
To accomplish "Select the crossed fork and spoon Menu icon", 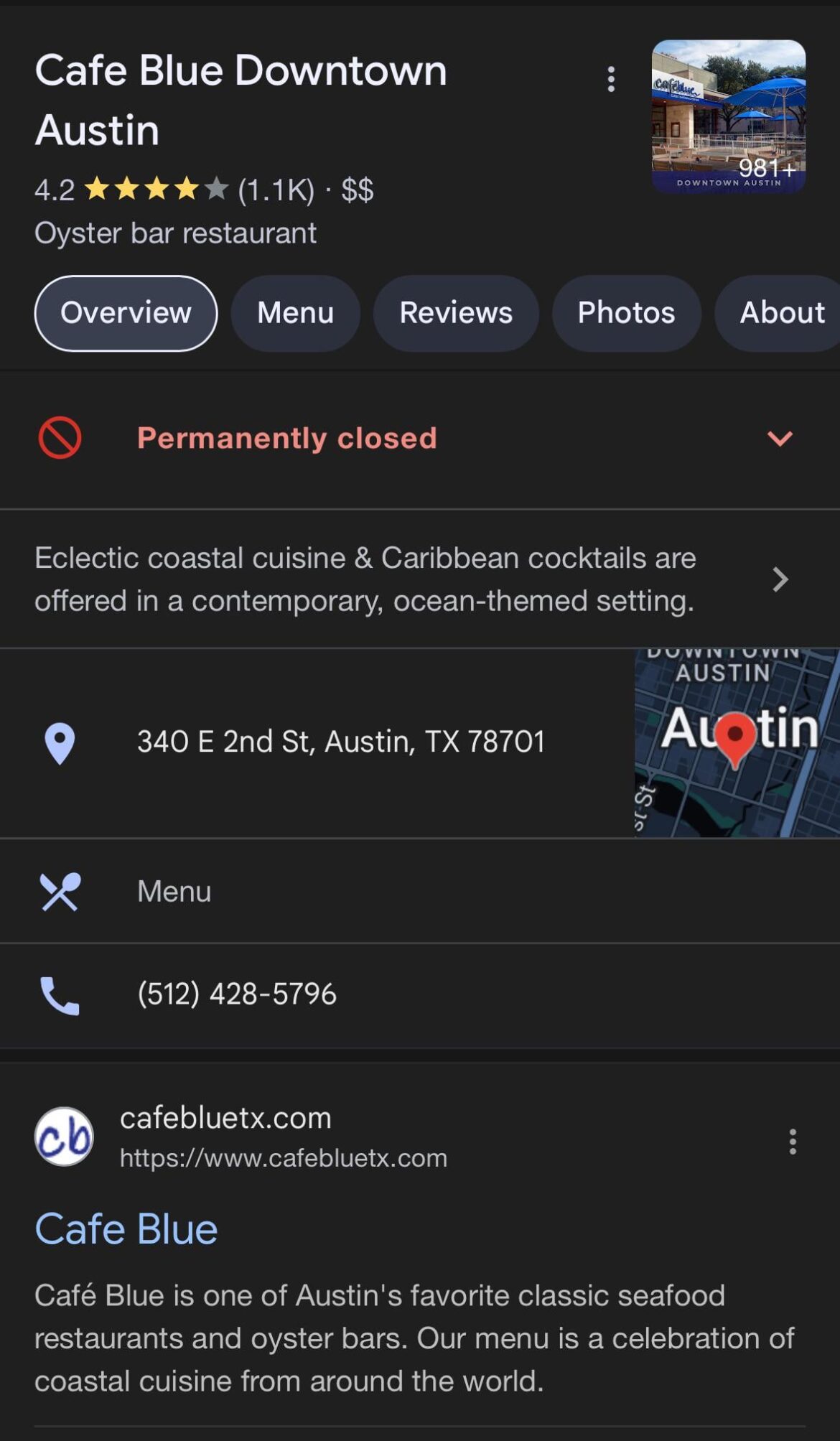I will (60, 890).
